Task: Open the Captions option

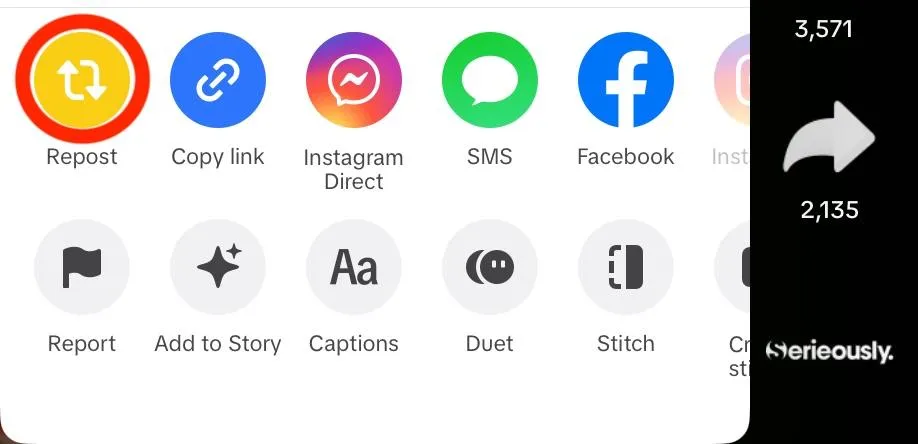Action: tap(354, 267)
